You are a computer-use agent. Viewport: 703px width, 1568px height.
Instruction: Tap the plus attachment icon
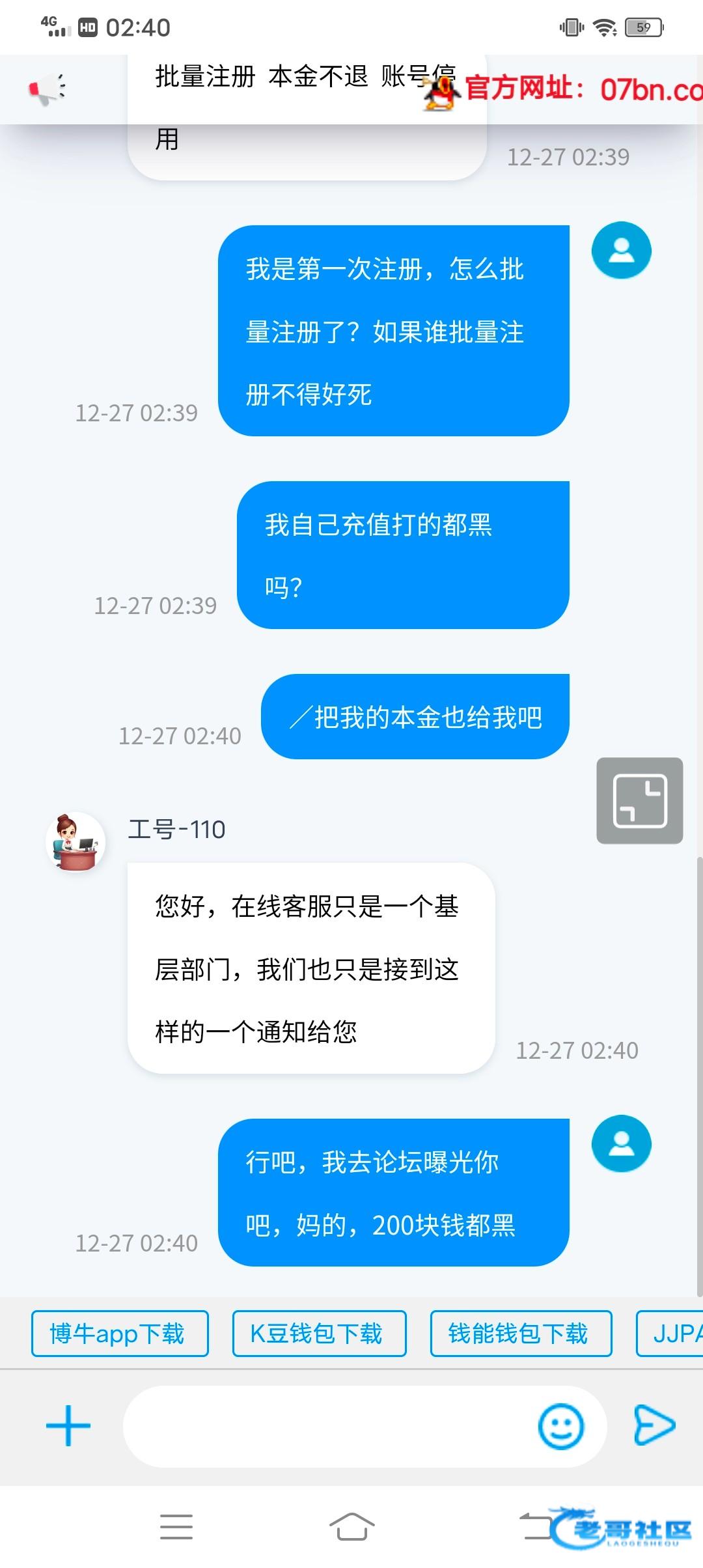pos(68,1426)
